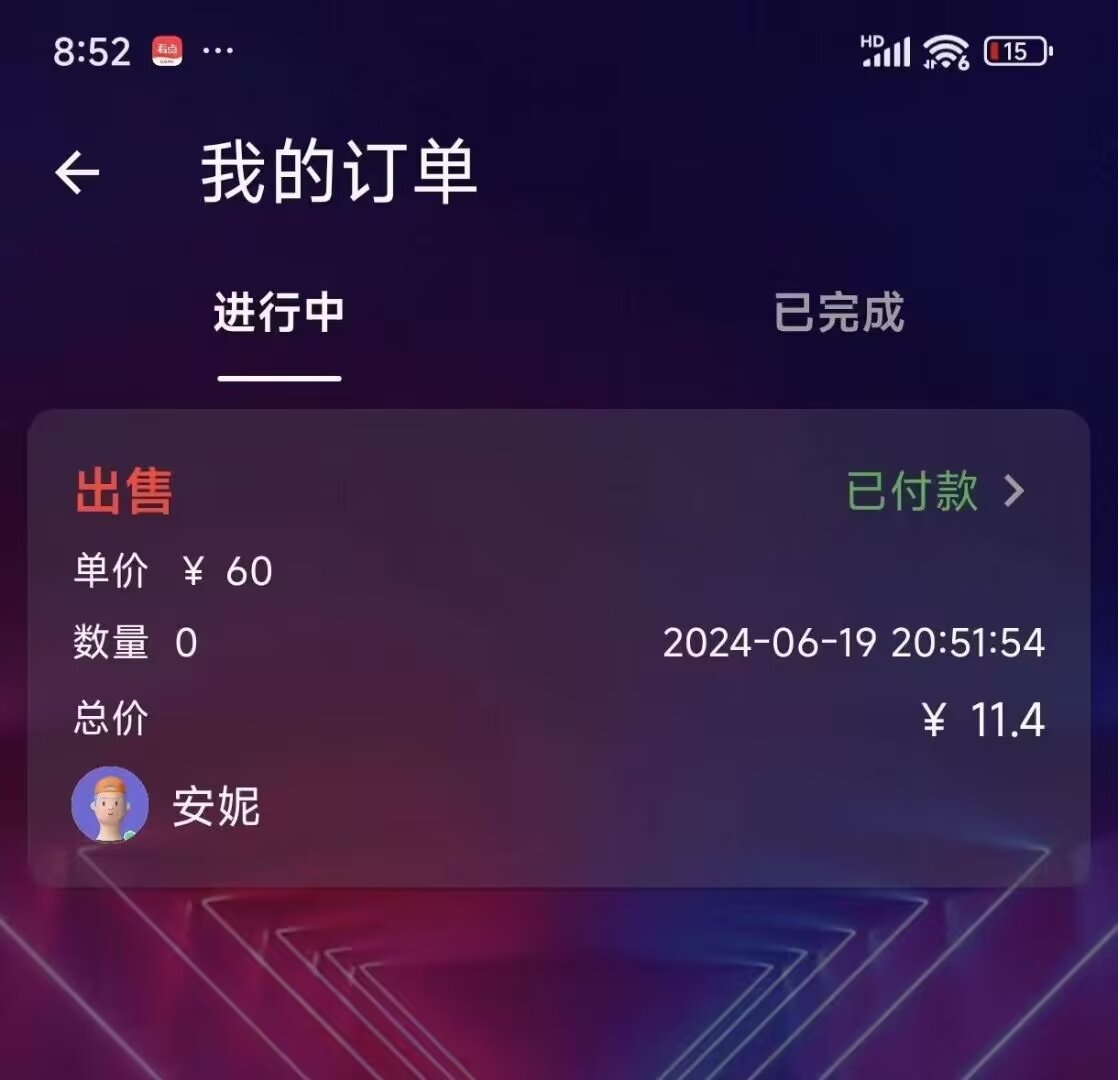1118x1080 pixels.
Task: Switch to the 已完成 tab
Action: pyautogui.click(x=838, y=312)
